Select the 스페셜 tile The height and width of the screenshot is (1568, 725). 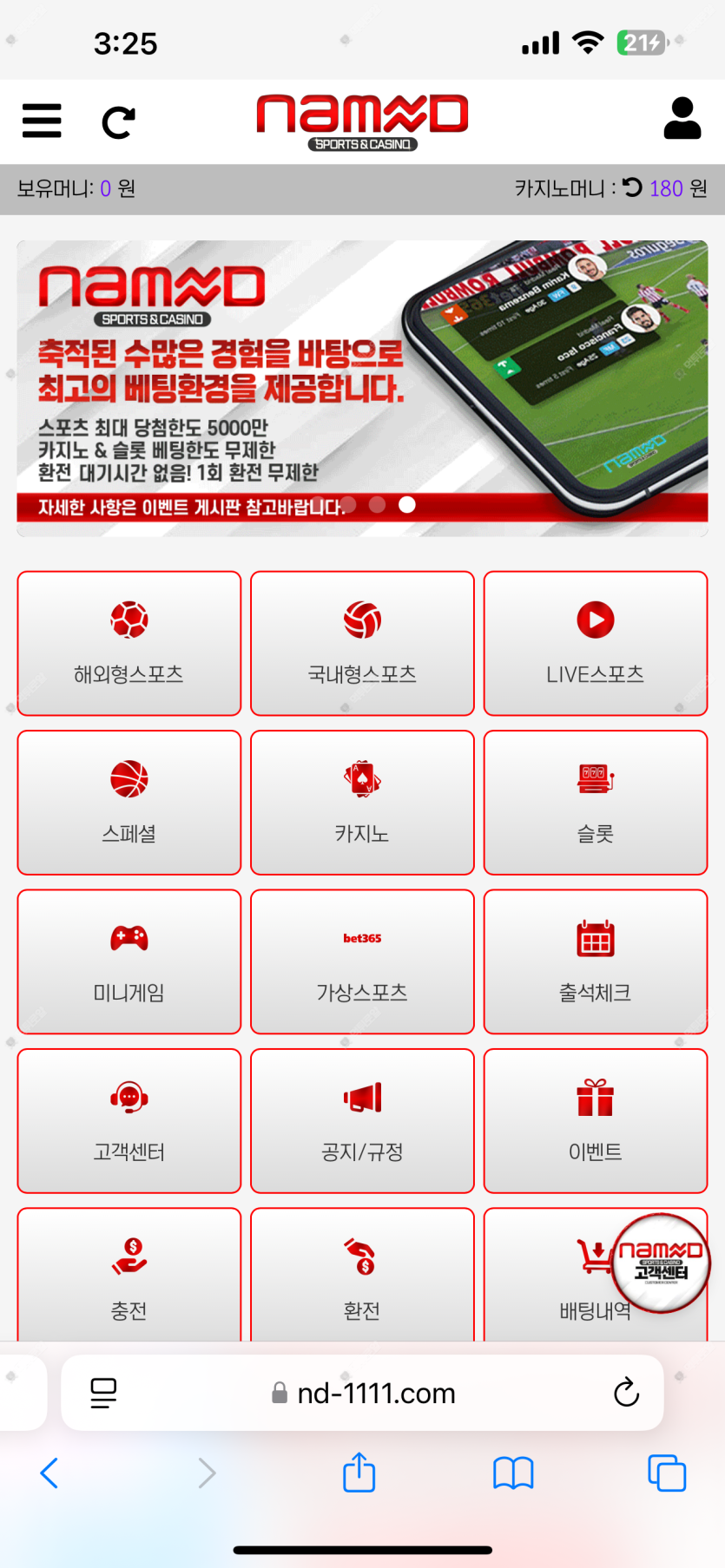point(129,803)
